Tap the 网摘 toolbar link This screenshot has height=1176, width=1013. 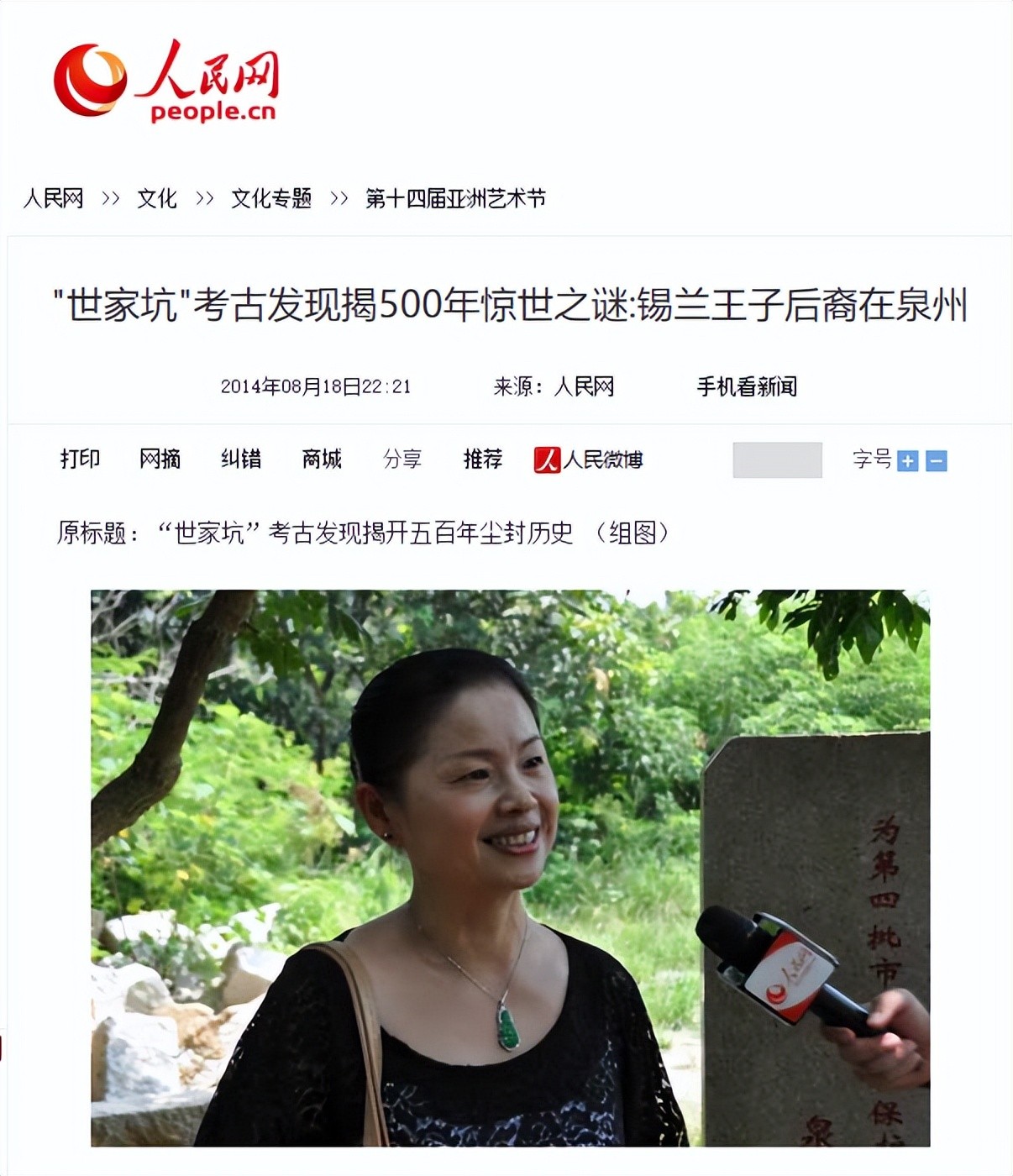(x=160, y=459)
